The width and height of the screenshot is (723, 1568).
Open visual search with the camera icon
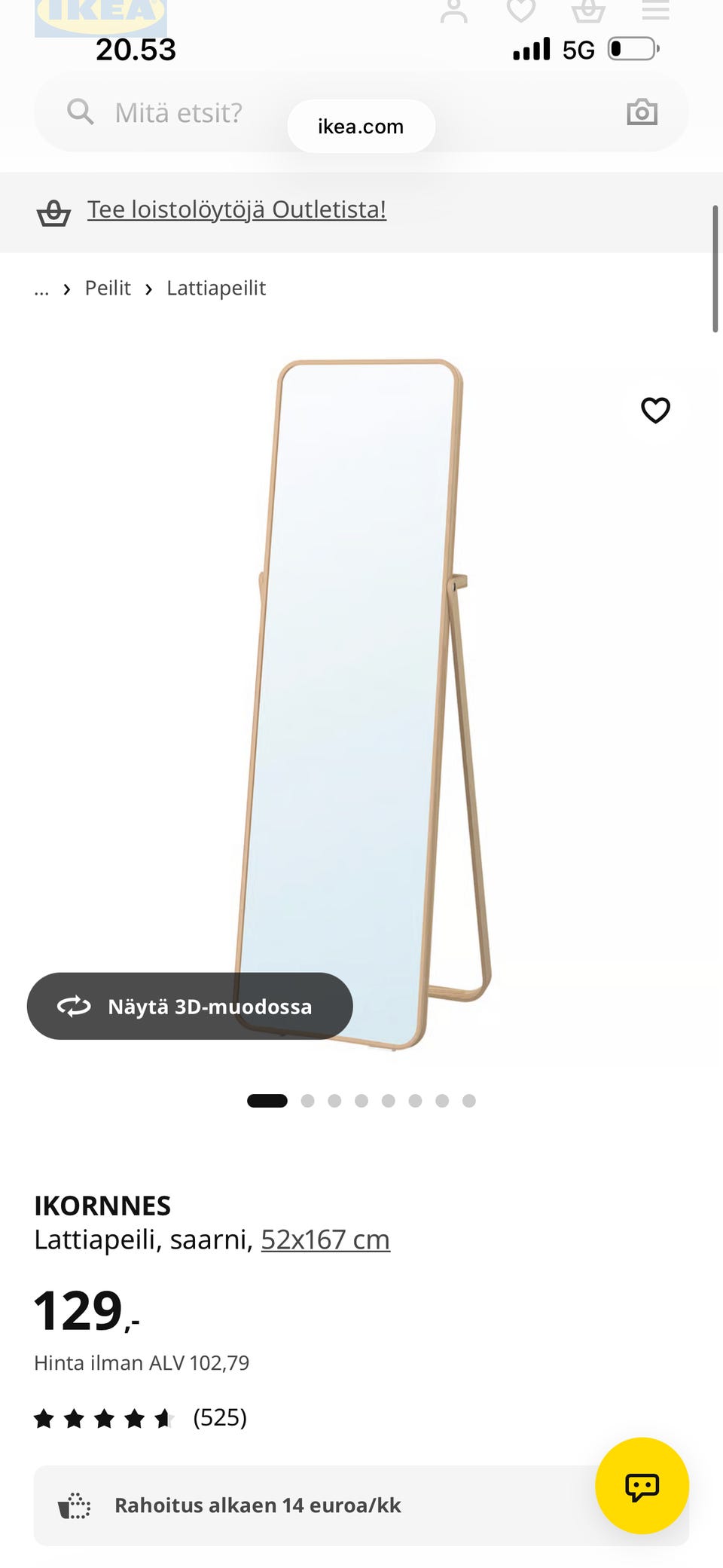point(642,112)
